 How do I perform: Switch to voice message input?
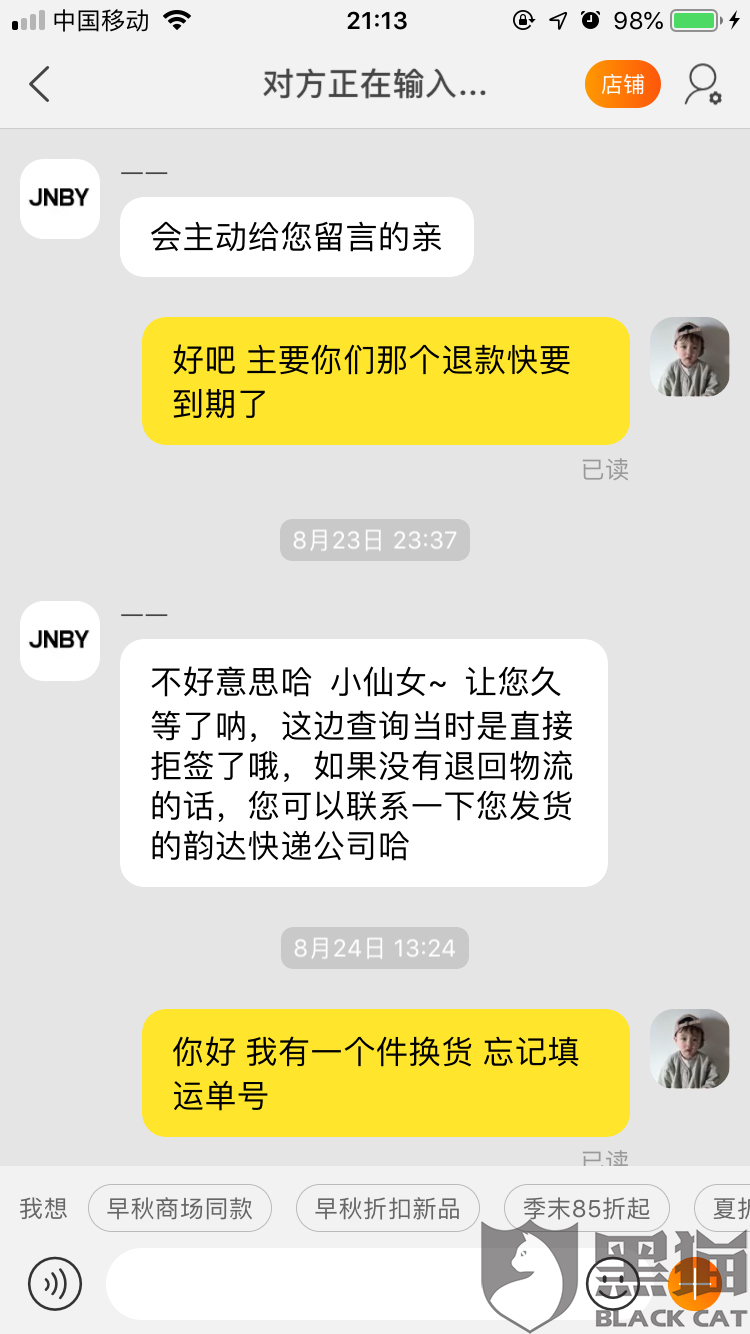tap(54, 1283)
